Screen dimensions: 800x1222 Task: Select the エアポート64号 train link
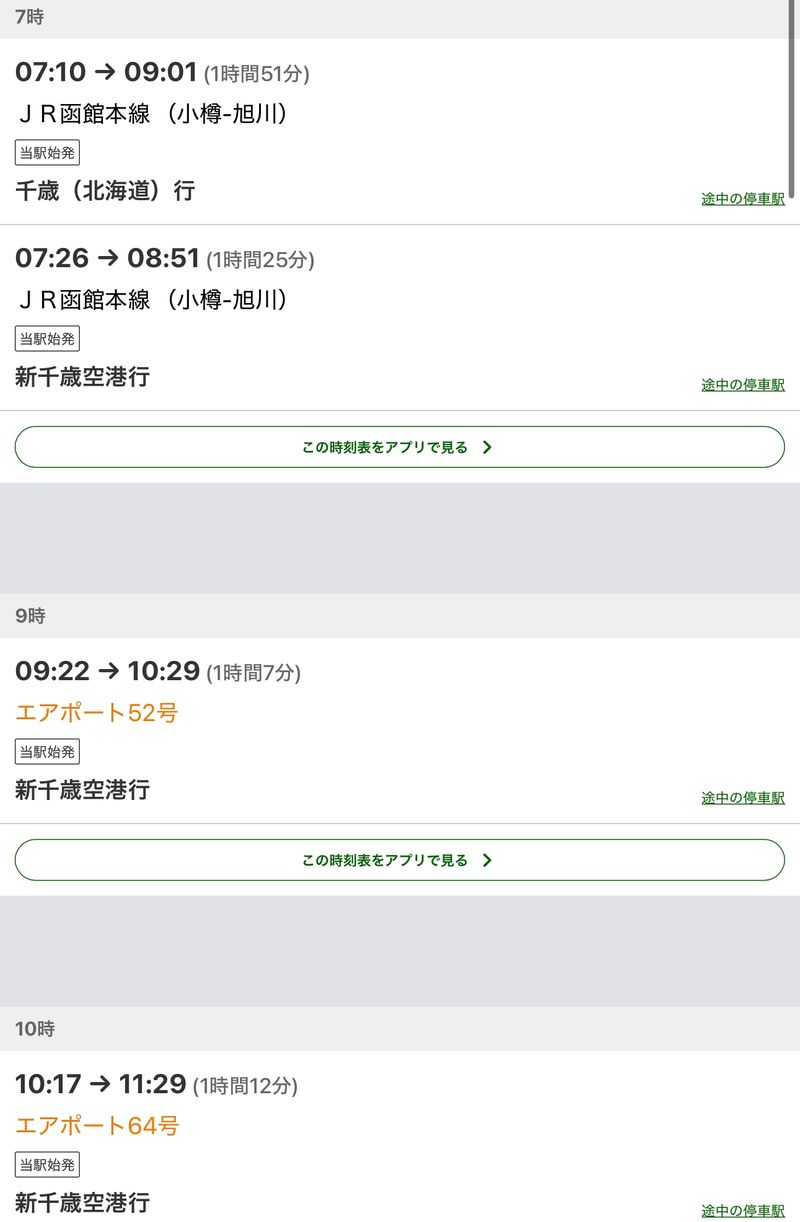pyautogui.click(x=97, y=1126)
